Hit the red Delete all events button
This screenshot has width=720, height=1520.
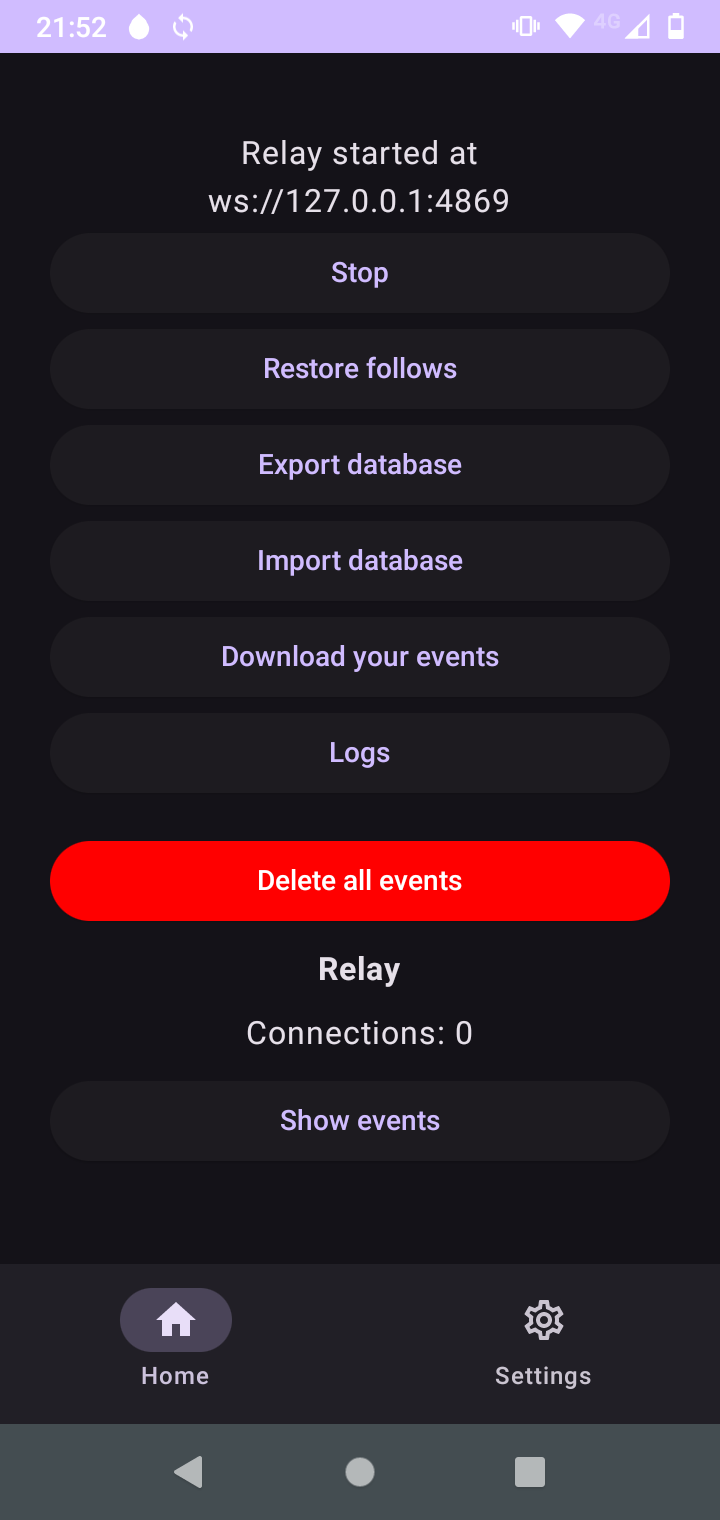tap(360, 881)
